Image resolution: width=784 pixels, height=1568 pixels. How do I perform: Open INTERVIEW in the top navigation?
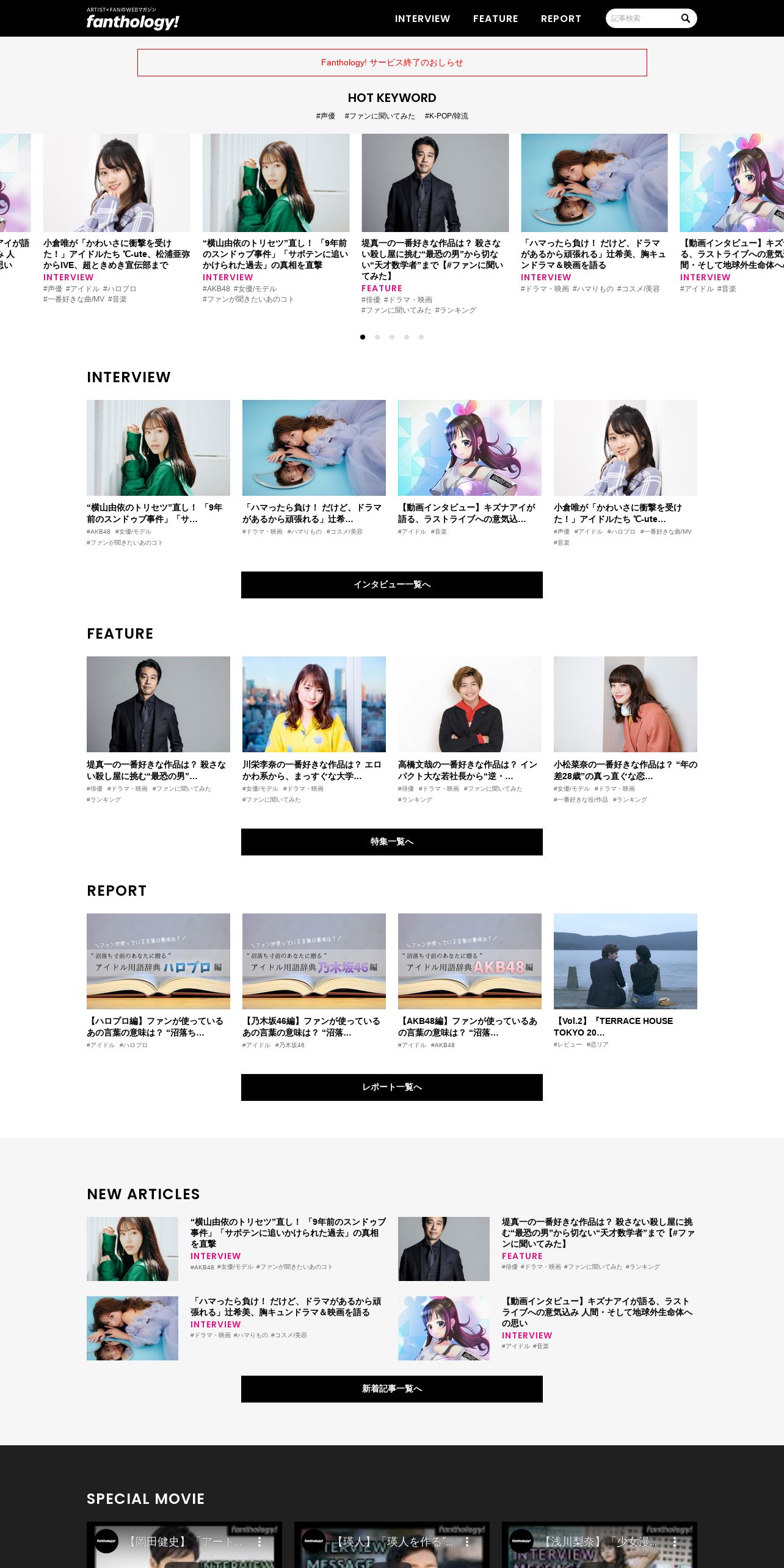423,19
